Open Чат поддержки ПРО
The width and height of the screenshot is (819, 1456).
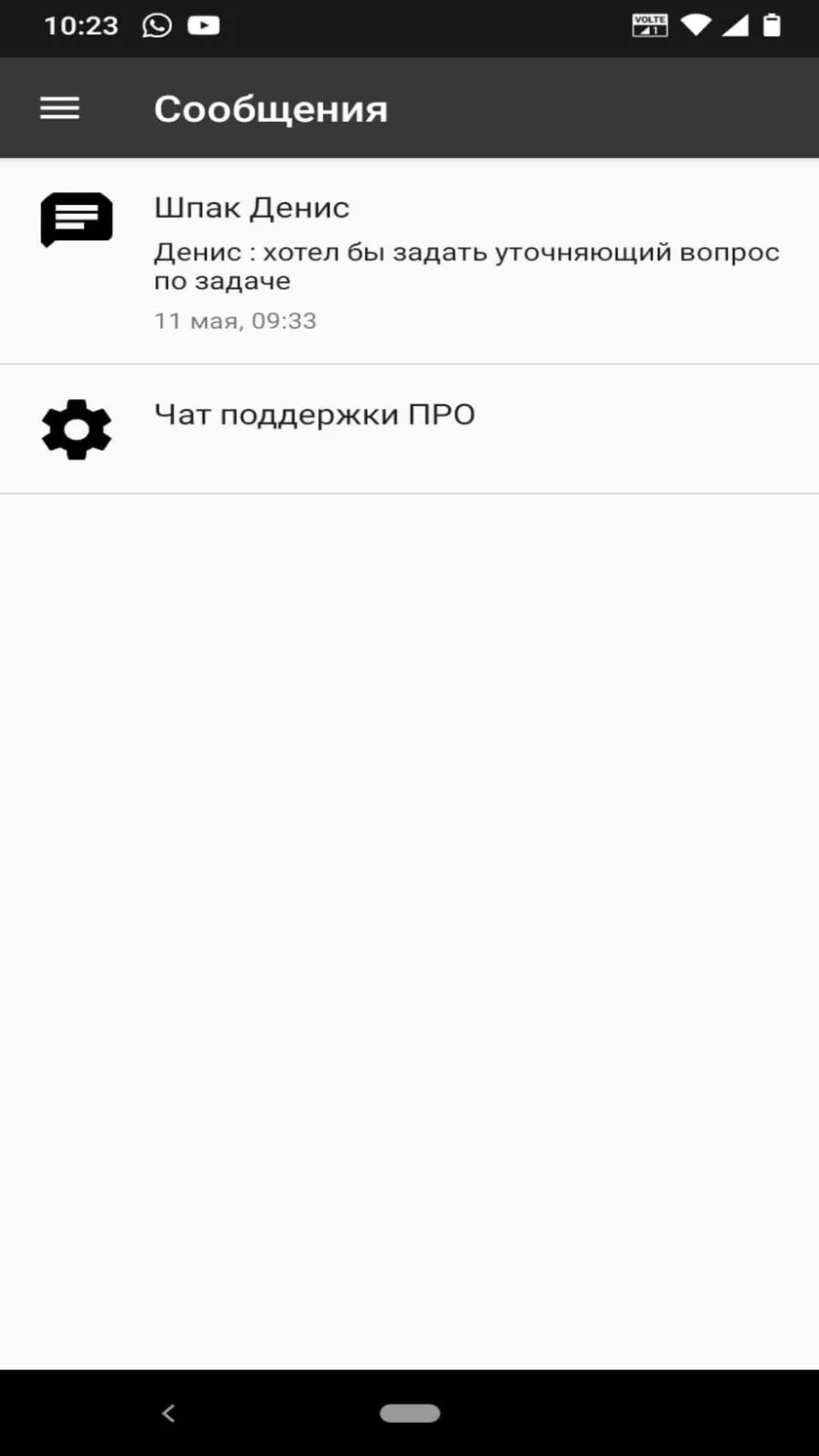[409, 429]
